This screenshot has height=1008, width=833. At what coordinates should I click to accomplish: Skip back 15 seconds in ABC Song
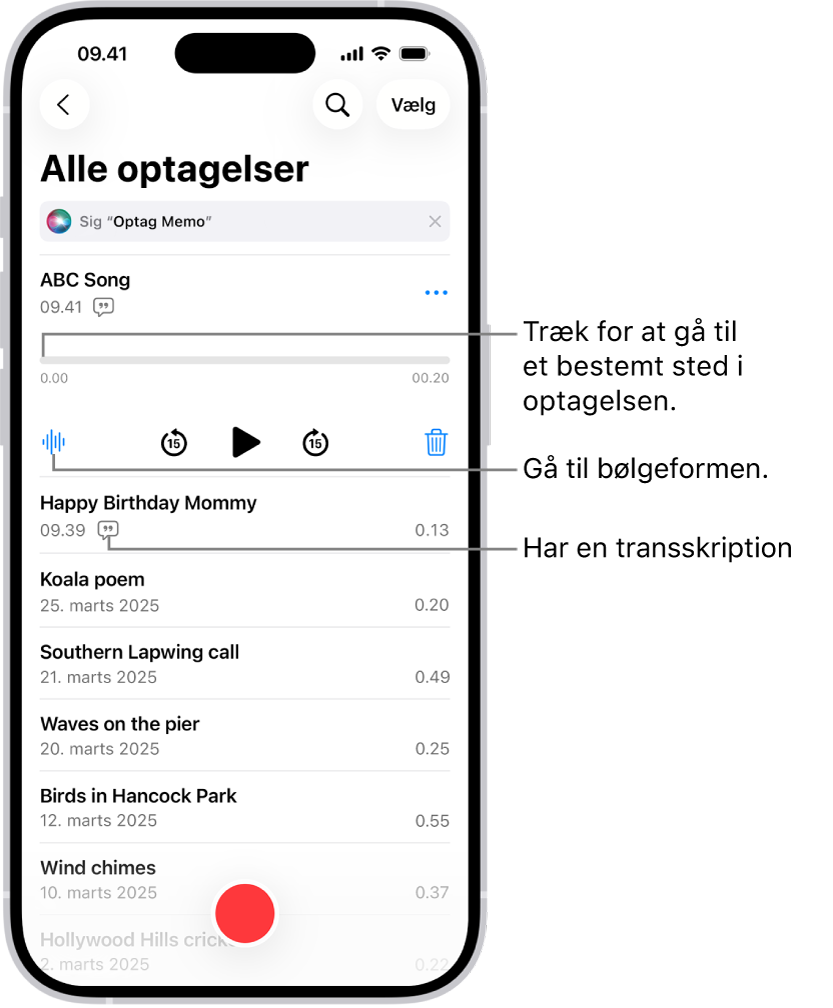coord(173,442)
